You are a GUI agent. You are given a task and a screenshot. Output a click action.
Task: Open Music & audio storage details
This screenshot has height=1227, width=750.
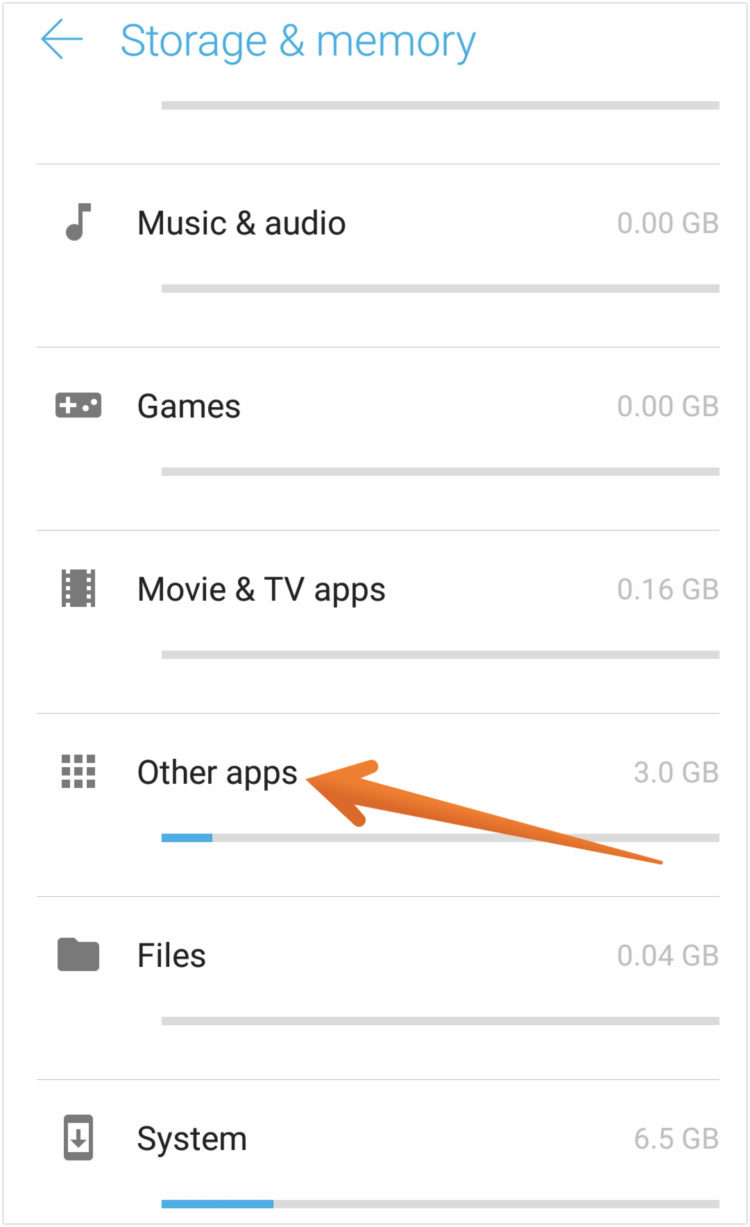pyautogui.click(x=241, y=223)
